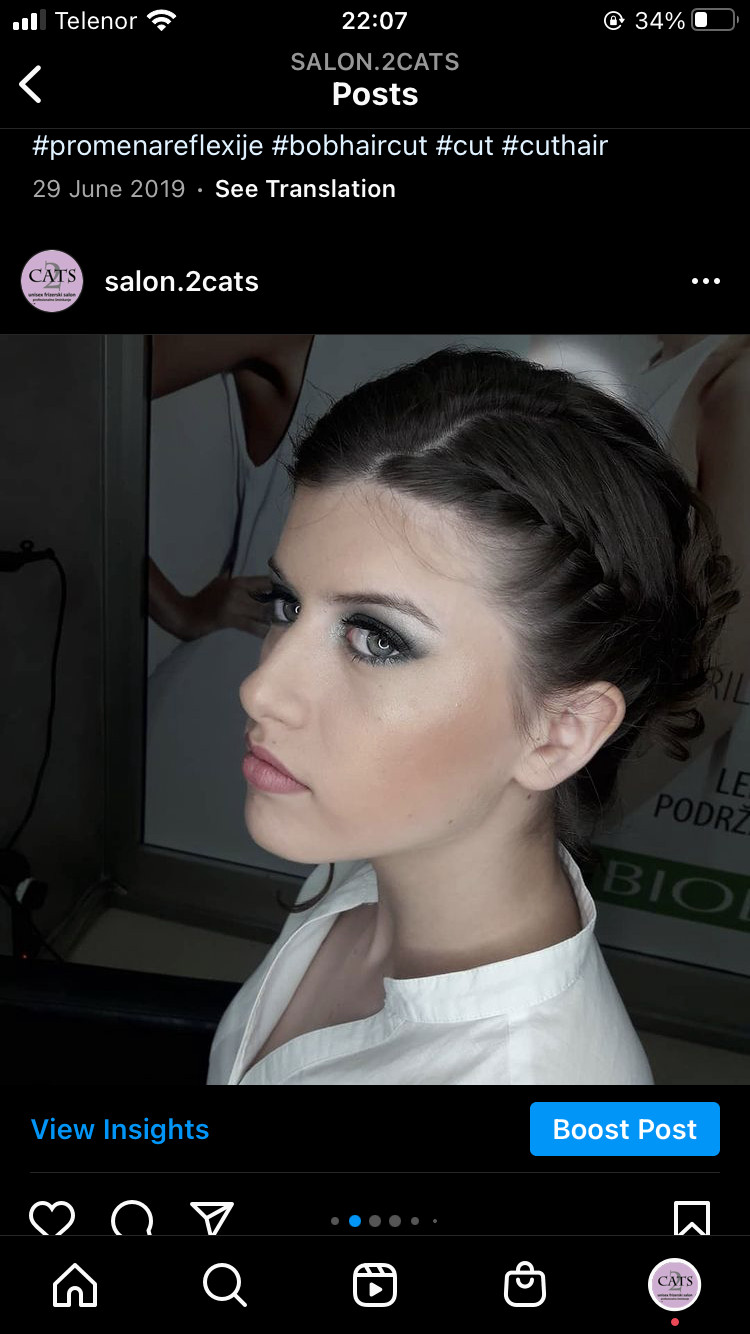The width and height of the screenshot is (750, 1334).
Task: Go back using the top arrow
Action: point(32,84)
